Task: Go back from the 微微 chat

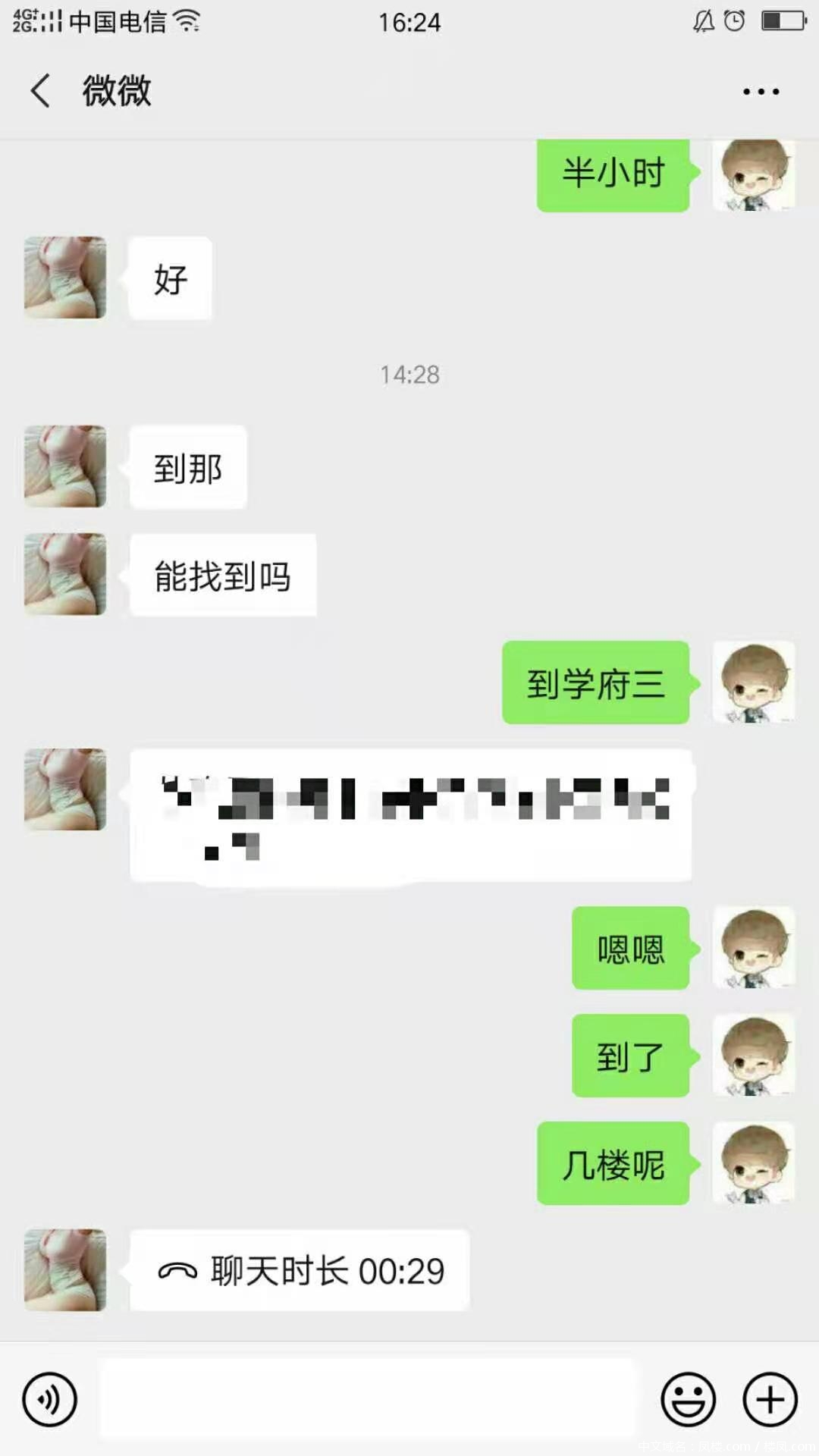Action: coord(41,91)
